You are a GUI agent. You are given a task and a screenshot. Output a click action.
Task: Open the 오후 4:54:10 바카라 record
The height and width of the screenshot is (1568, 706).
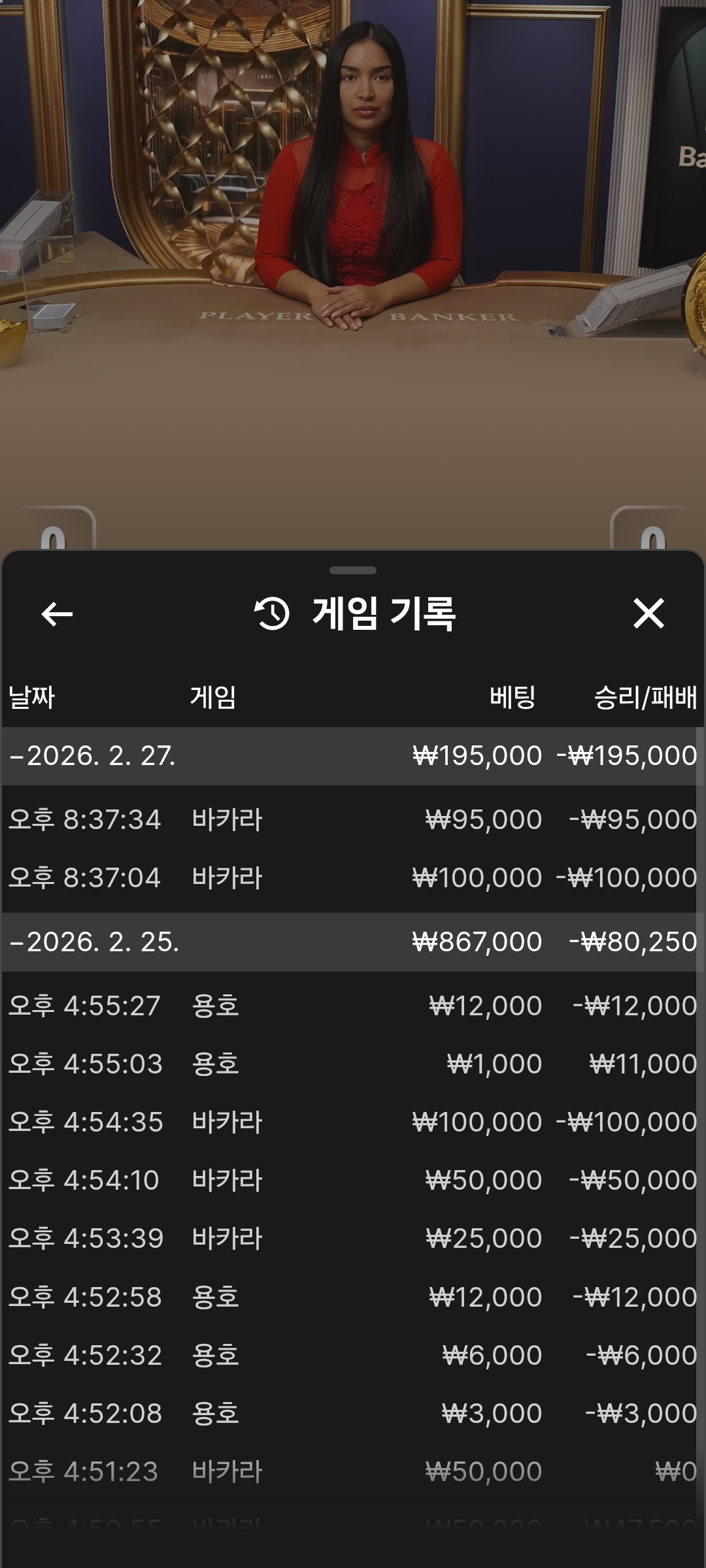(x=352, y=1180)
